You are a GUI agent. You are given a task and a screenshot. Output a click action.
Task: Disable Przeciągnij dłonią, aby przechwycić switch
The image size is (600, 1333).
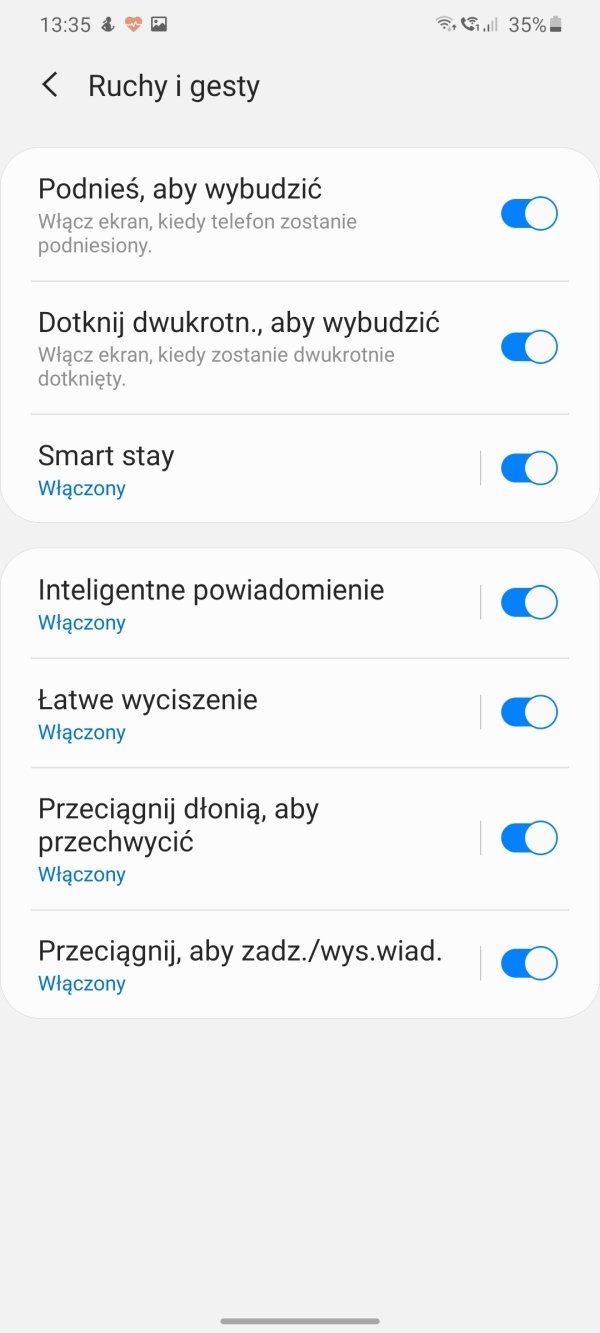pyautogui.click(x=529, y=838)
